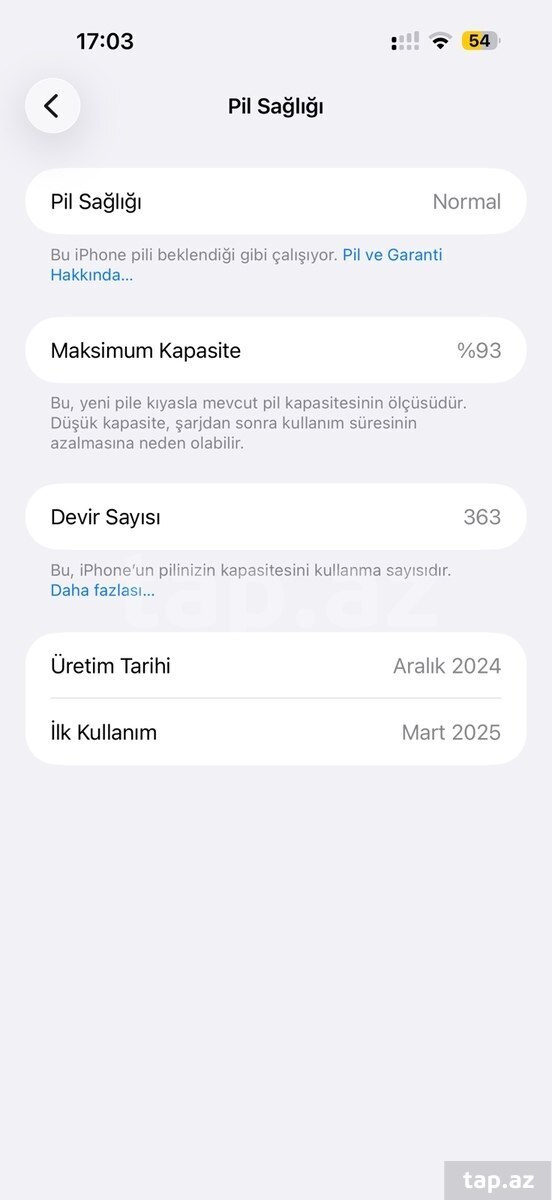Tap the Daha fazlası link

tap(102, 590)
